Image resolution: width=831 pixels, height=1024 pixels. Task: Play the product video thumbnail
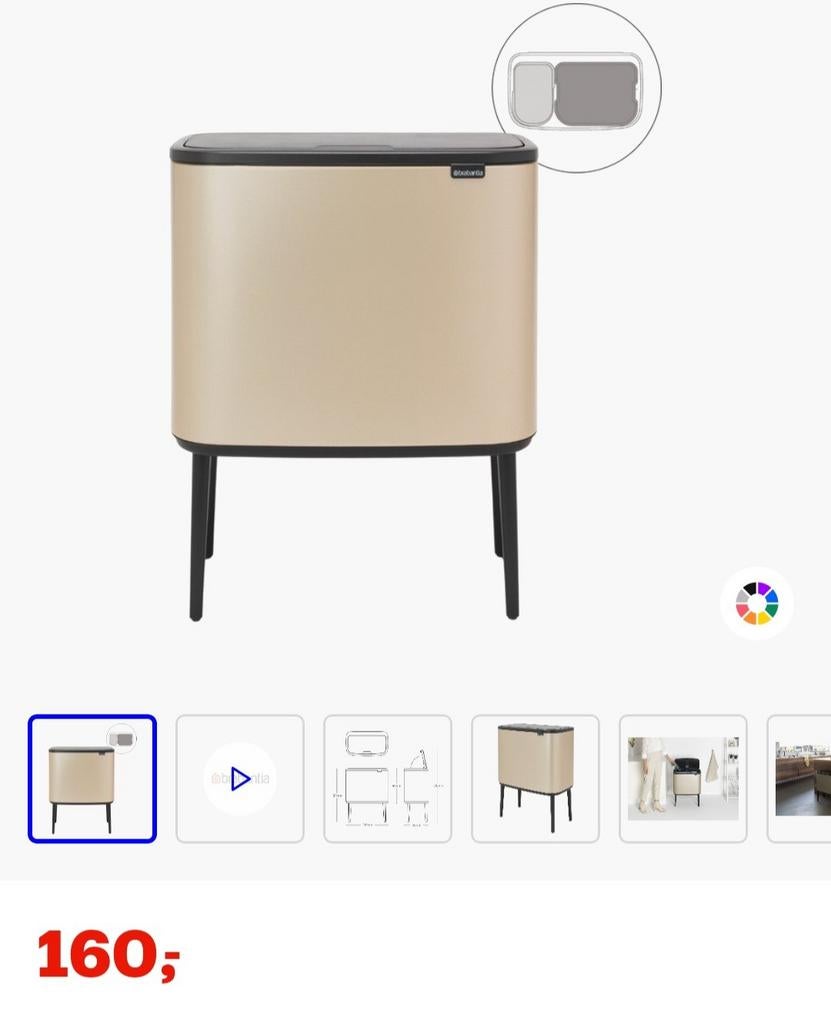pos(240,779)
